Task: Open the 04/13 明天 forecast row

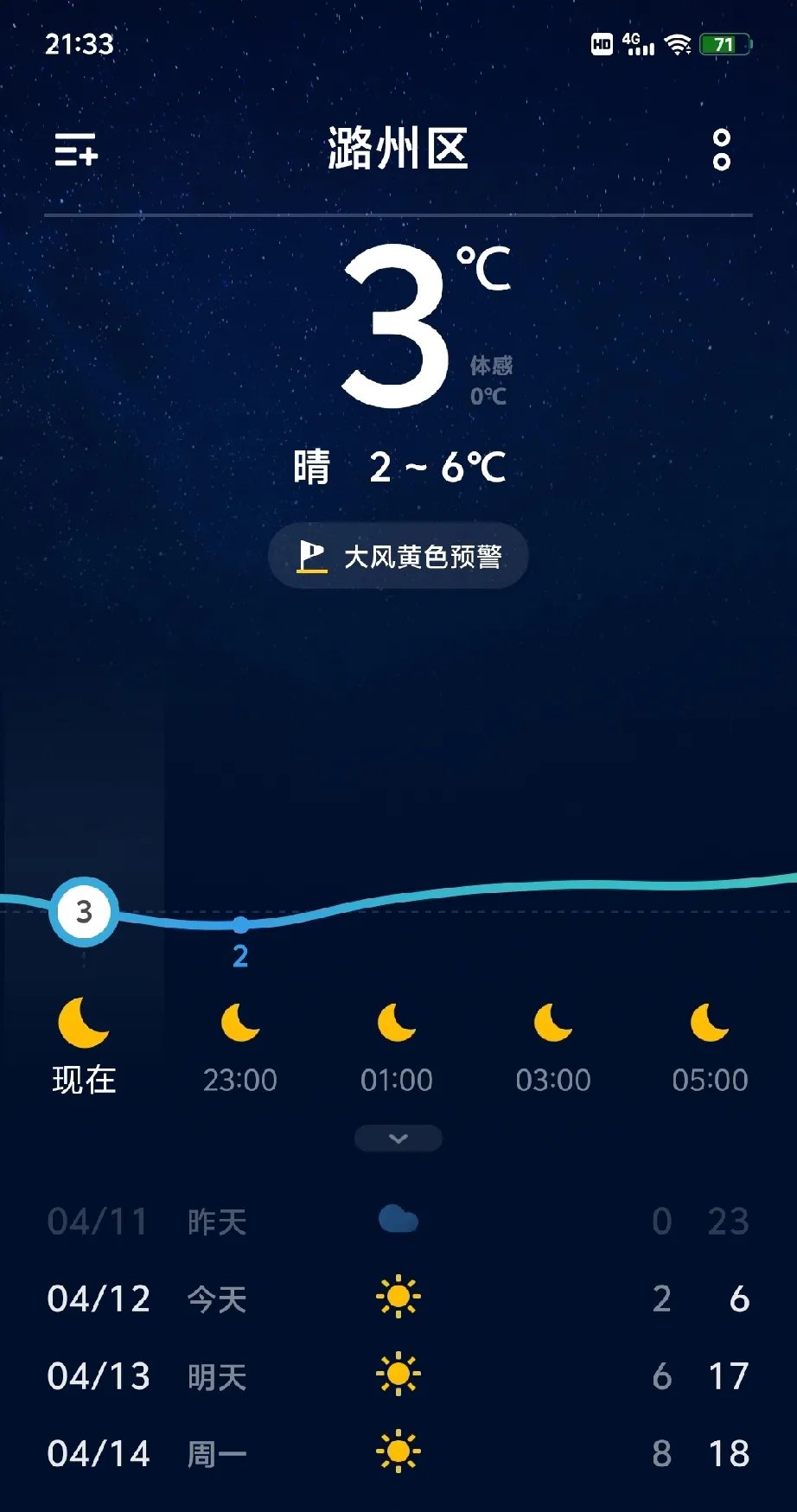Action: (398, 1375)
